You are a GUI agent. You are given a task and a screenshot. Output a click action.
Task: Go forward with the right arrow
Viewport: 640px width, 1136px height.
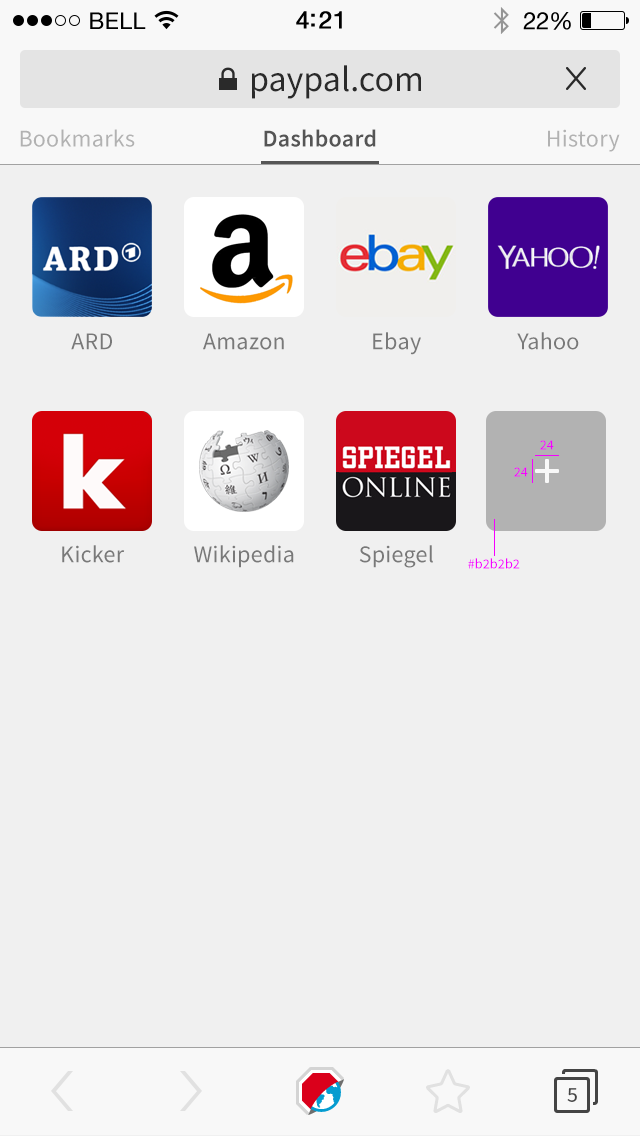(x=191, y=1090)
